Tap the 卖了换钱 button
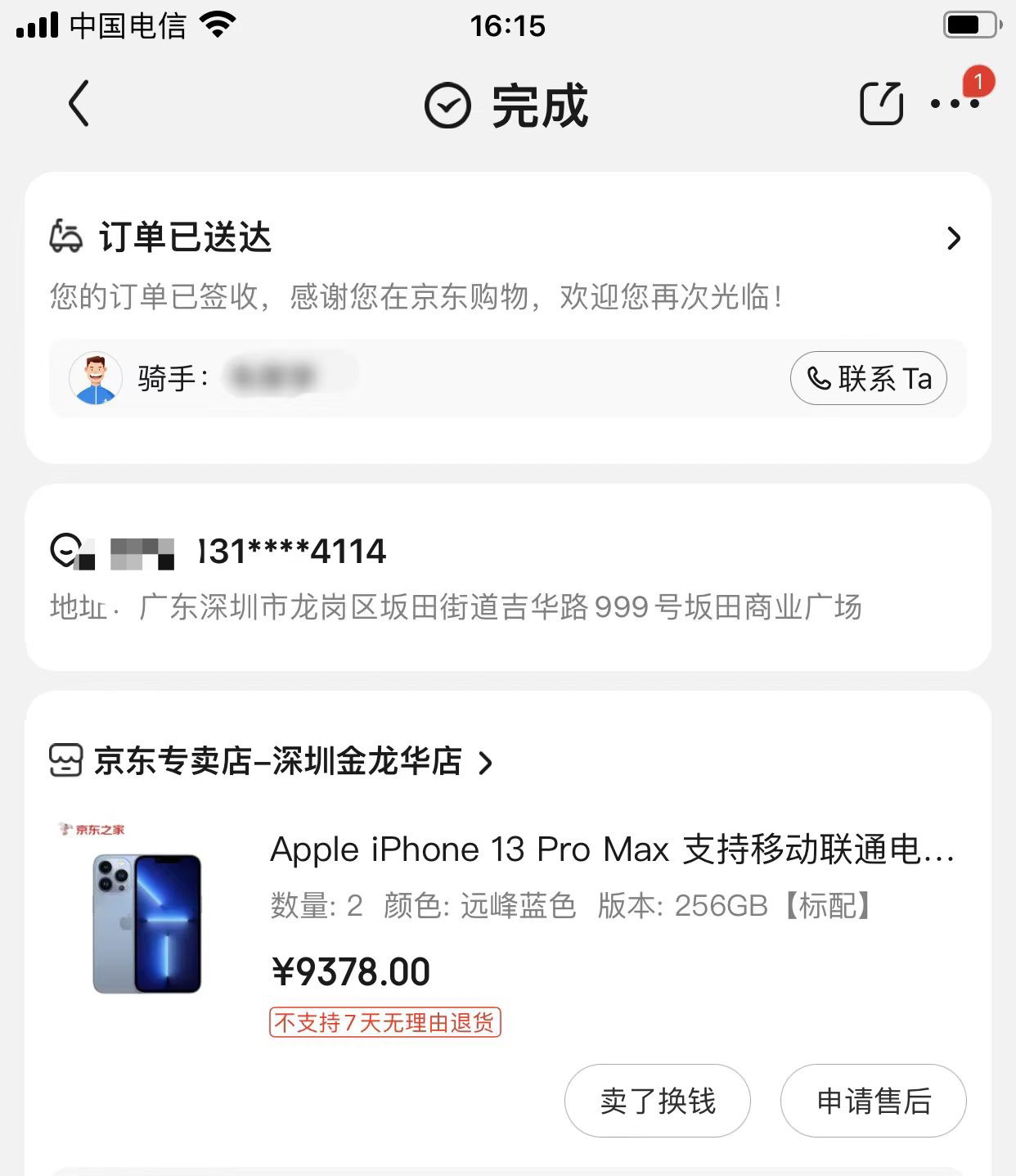This screenshot has width=1016, height=1176. point(657,1101)
